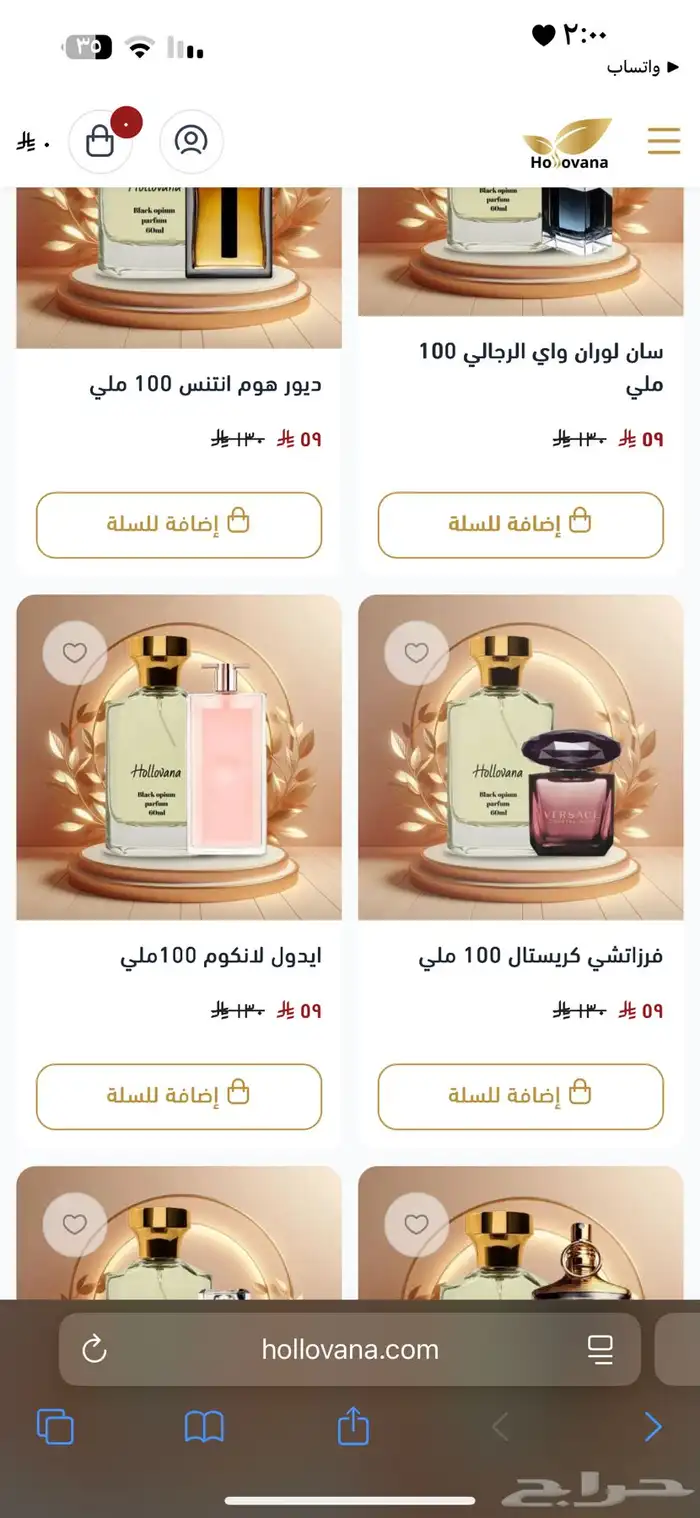The image size is (700, 1518).
Task: Add ديور هوم انتنس to cart
Action: (179, 524)
